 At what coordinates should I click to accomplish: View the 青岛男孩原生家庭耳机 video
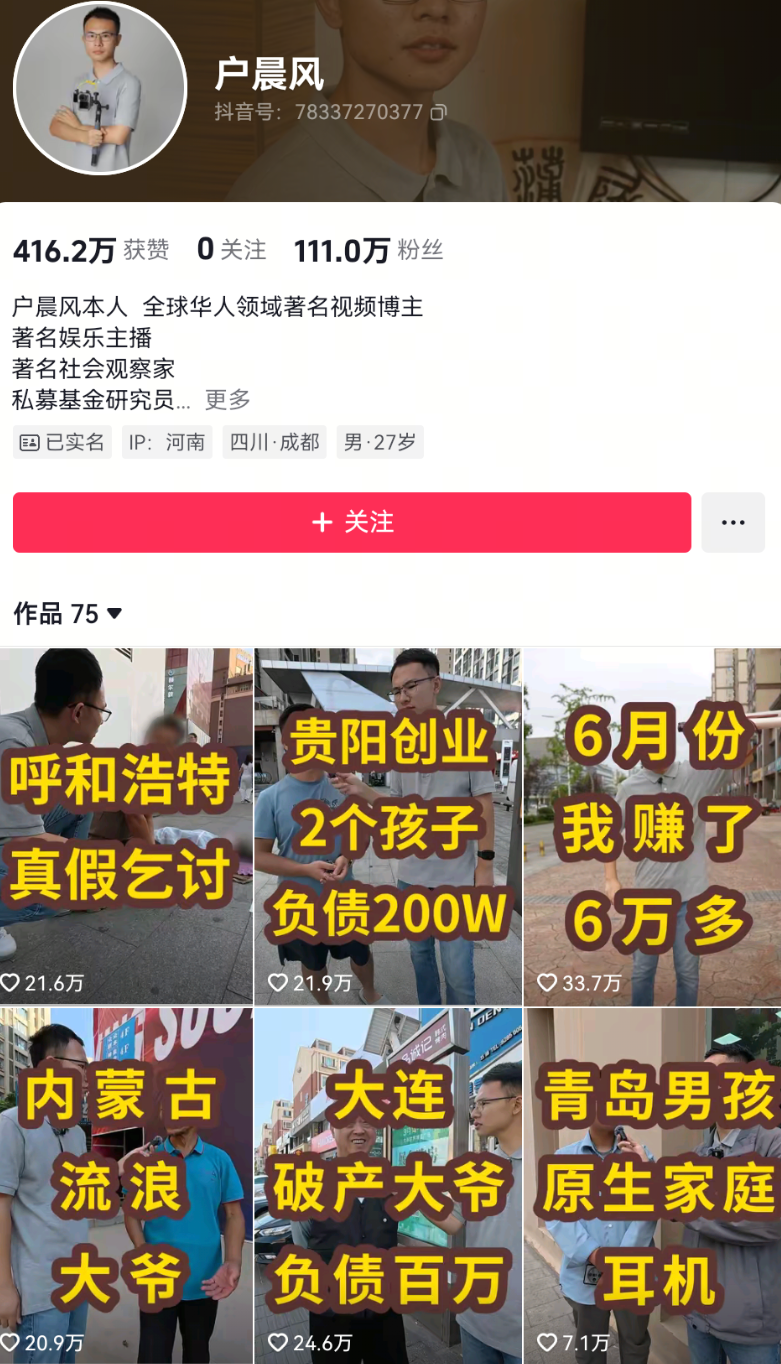653,1185
